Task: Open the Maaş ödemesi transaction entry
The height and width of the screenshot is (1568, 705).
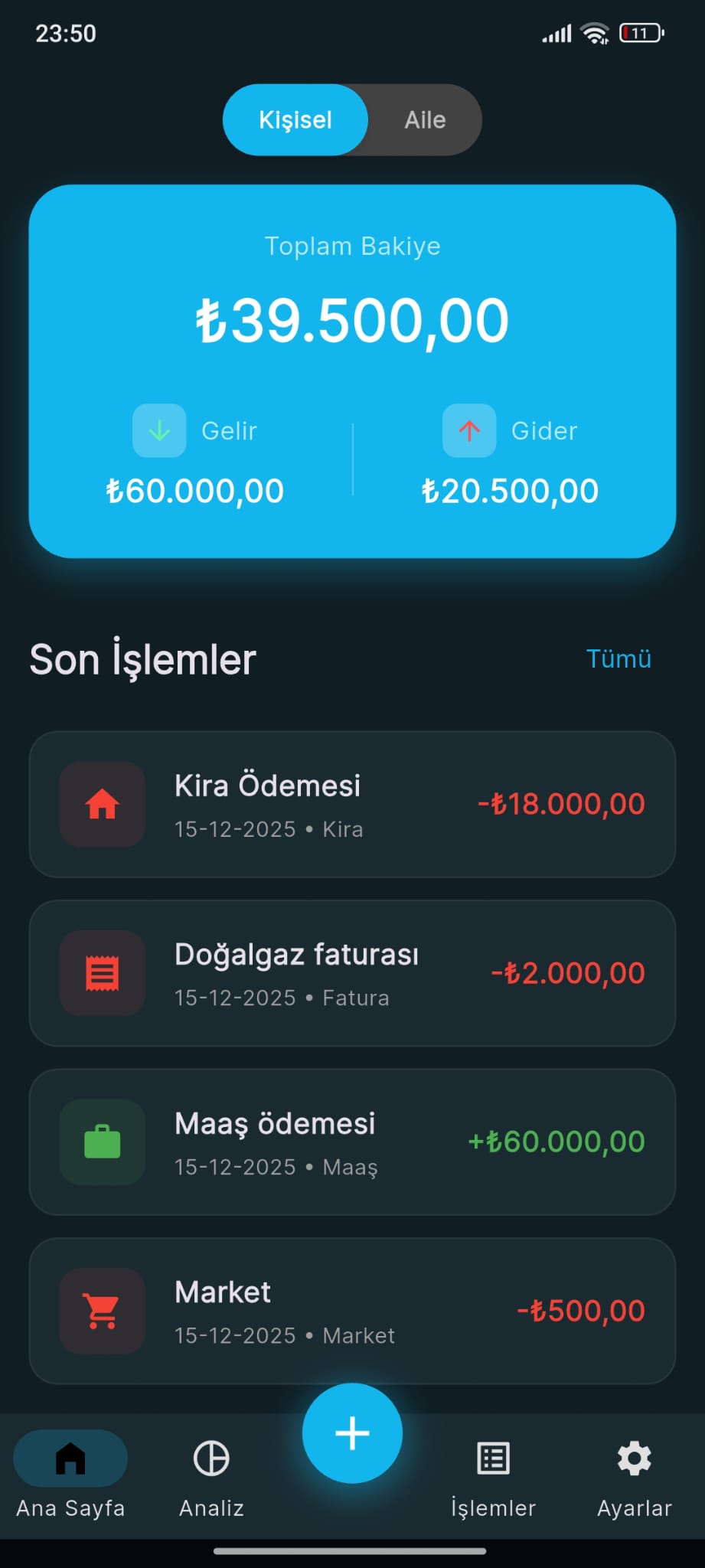Action: 352,1142
